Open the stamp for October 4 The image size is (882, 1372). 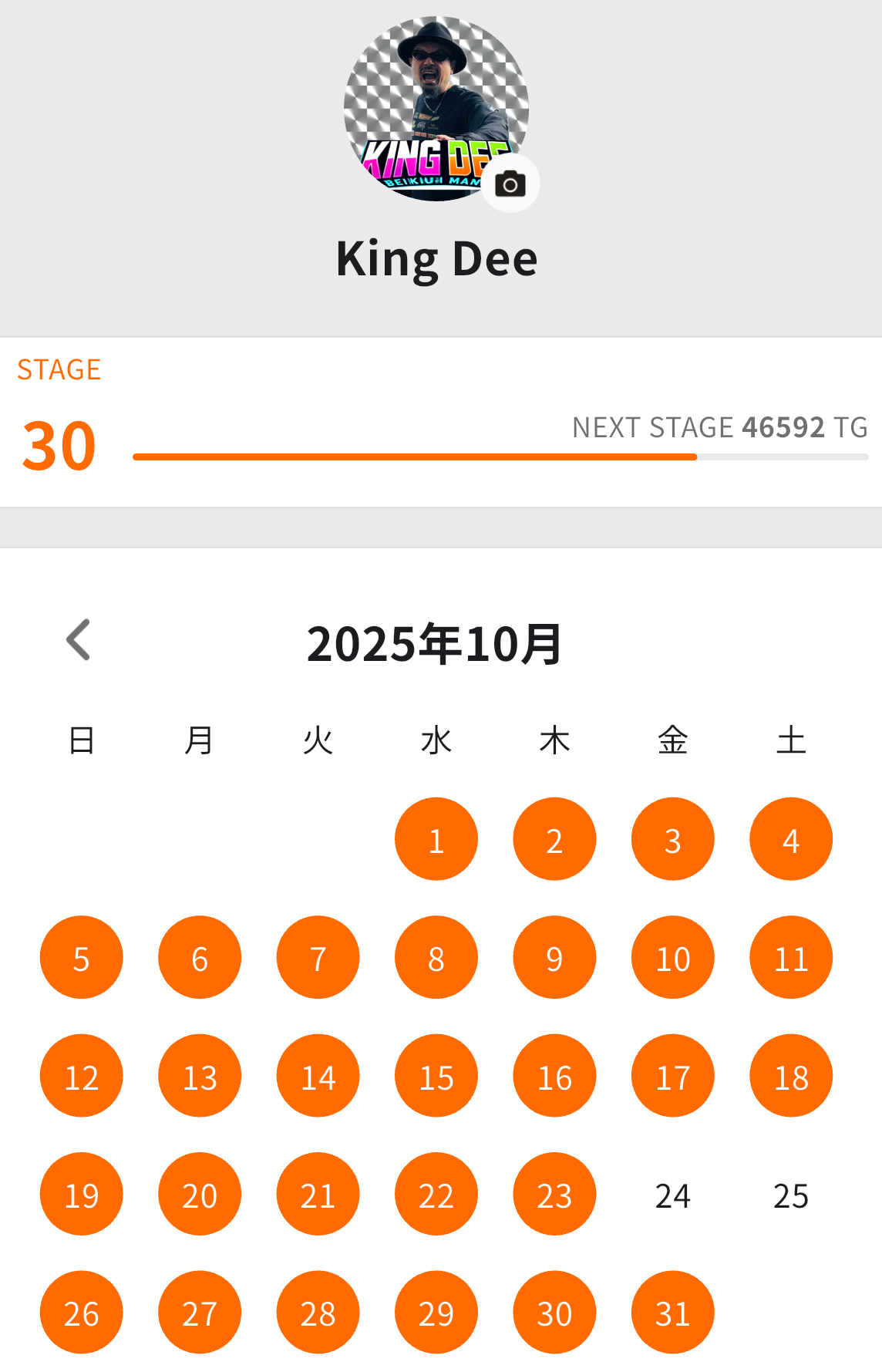point(790,838)
